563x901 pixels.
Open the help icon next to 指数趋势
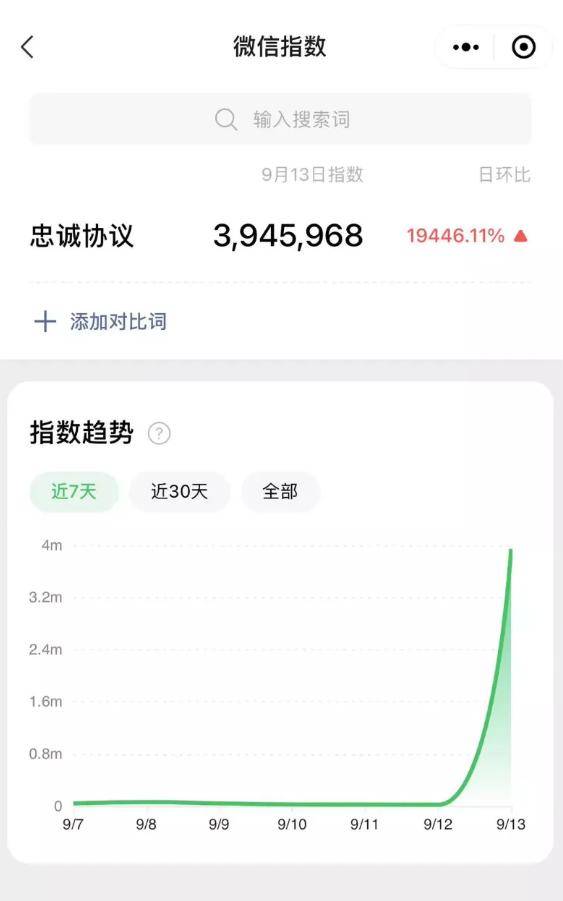coord(159,433)
